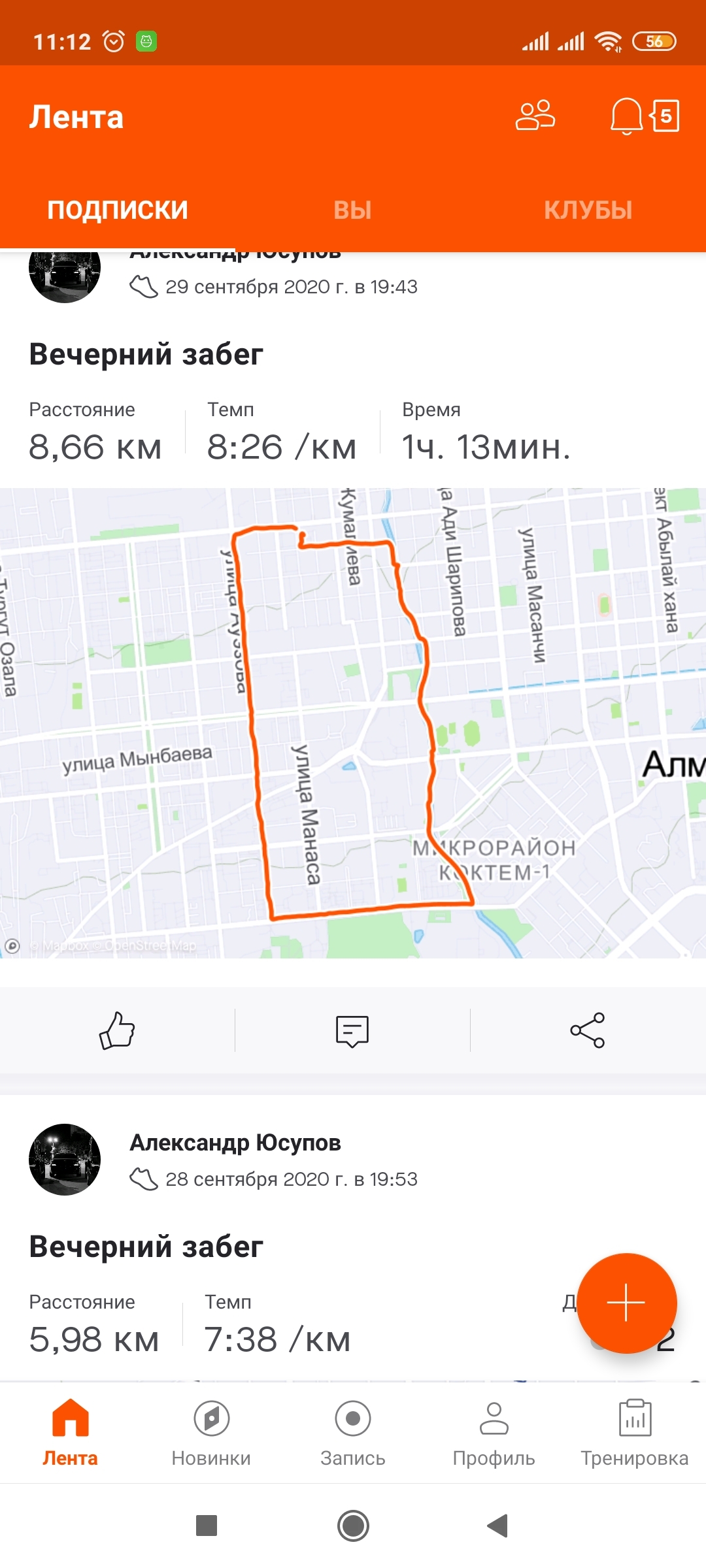Viewport: 706px width, 1568px height.
Task: Select the ПОДПИСКИ tab
Action: pyautogui.click(x=118, y=210)
